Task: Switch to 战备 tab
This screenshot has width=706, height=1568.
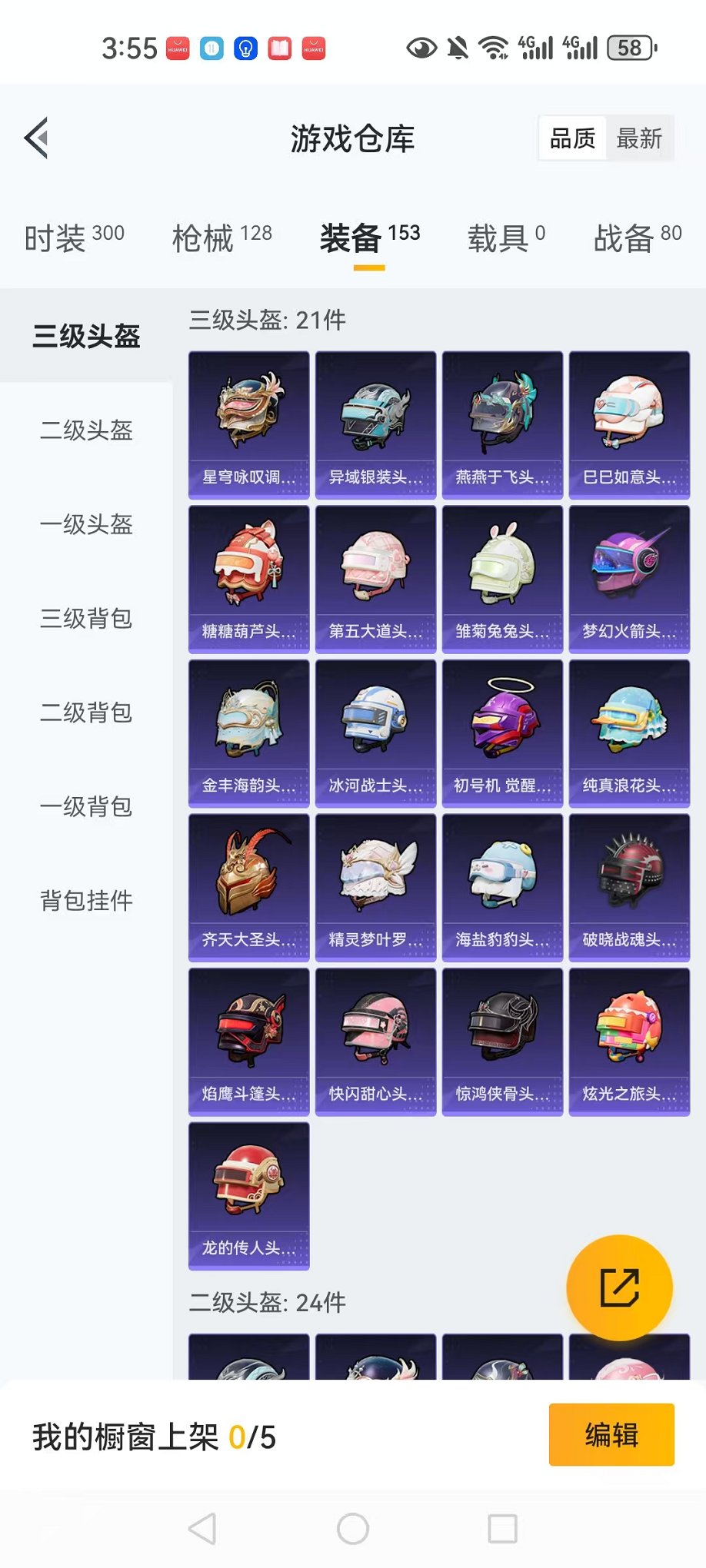Action: click(637, 238)
